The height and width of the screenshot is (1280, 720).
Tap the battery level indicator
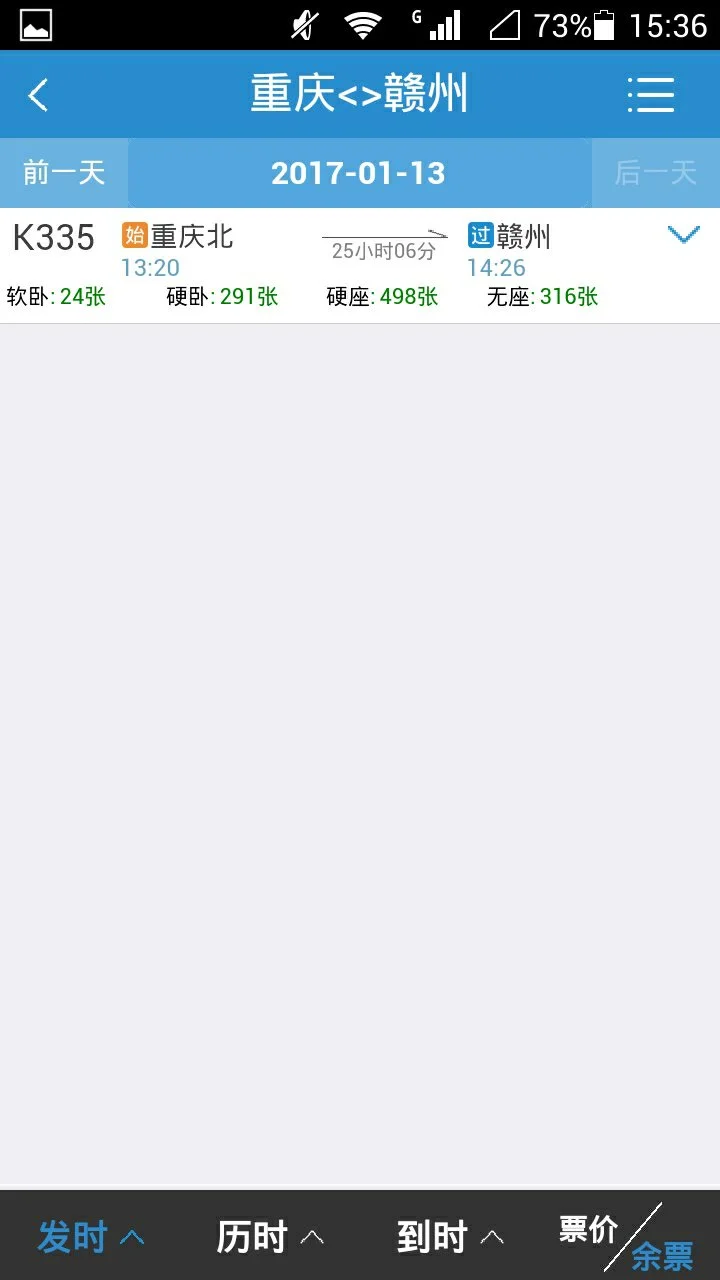coord(605,25)
